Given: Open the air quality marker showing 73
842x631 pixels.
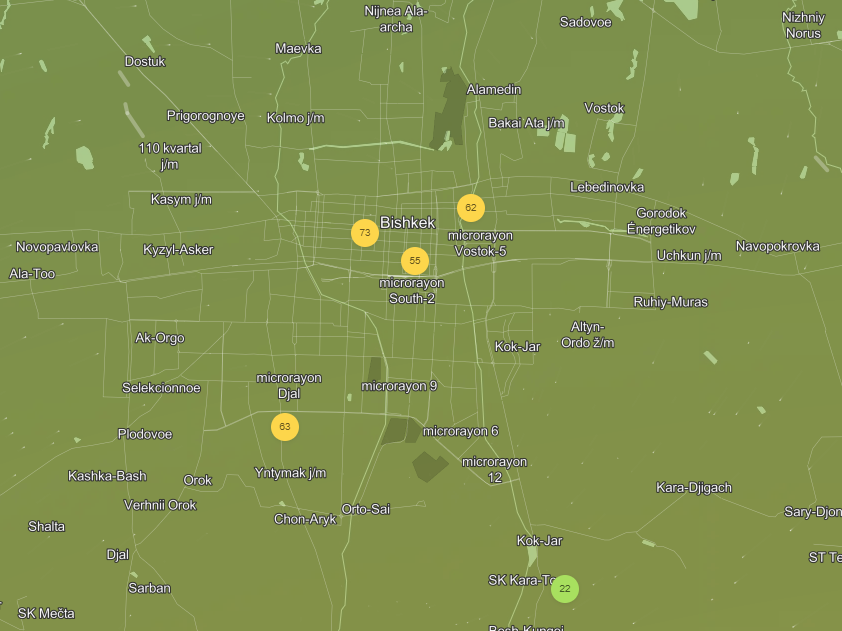Looking at the screenshot, I should point(365,233).
